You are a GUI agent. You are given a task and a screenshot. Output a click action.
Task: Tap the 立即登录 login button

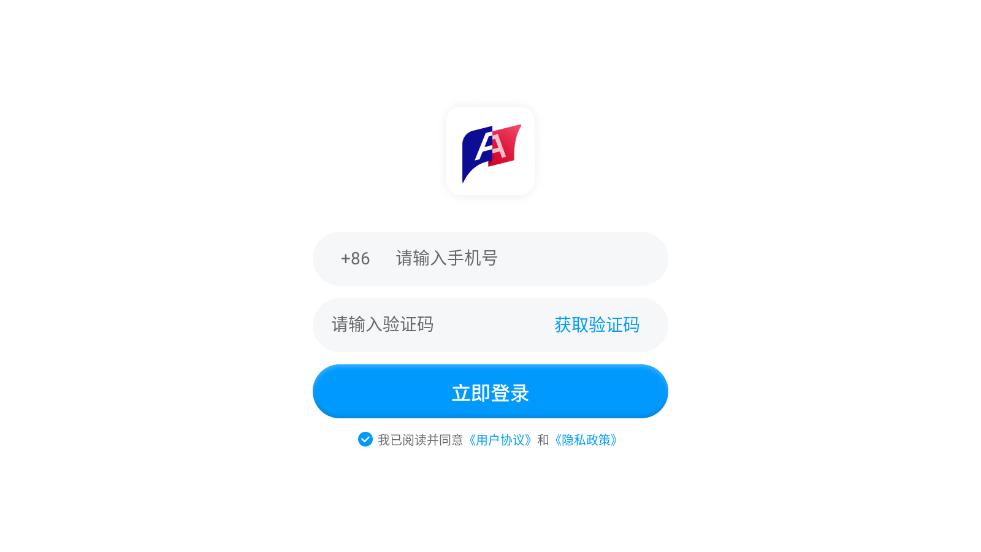coord(490,392)
